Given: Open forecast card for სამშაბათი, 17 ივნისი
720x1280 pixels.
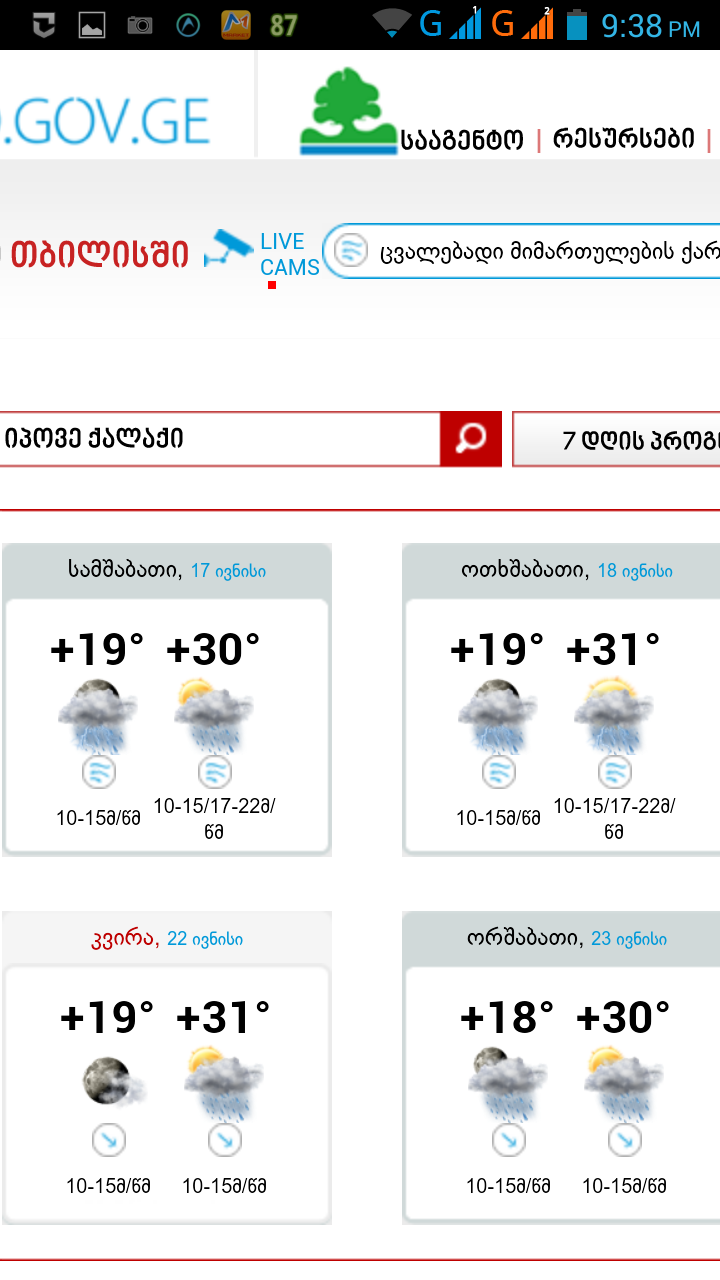Looking at the screenshot, I should [167, 700].
